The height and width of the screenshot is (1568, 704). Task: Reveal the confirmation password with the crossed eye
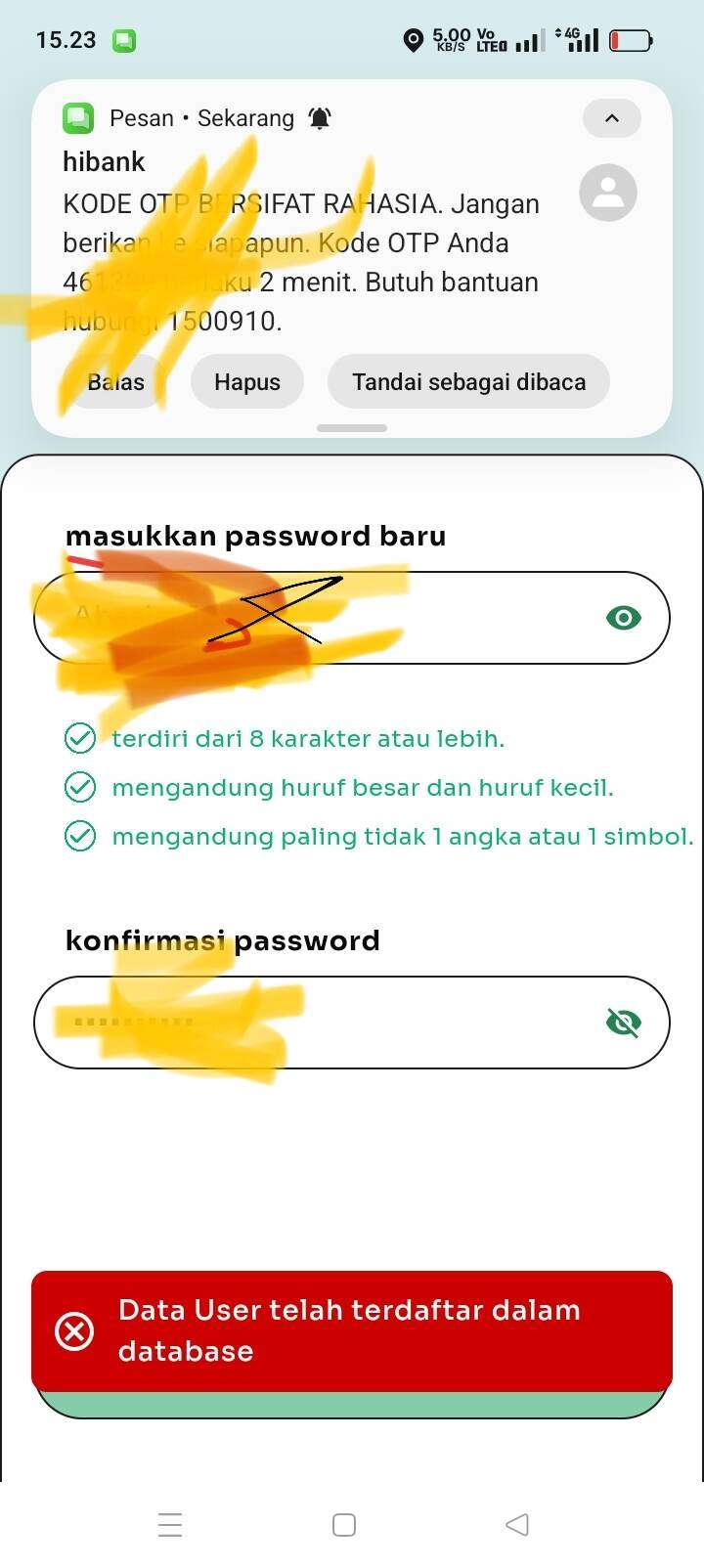point(624,1023)
